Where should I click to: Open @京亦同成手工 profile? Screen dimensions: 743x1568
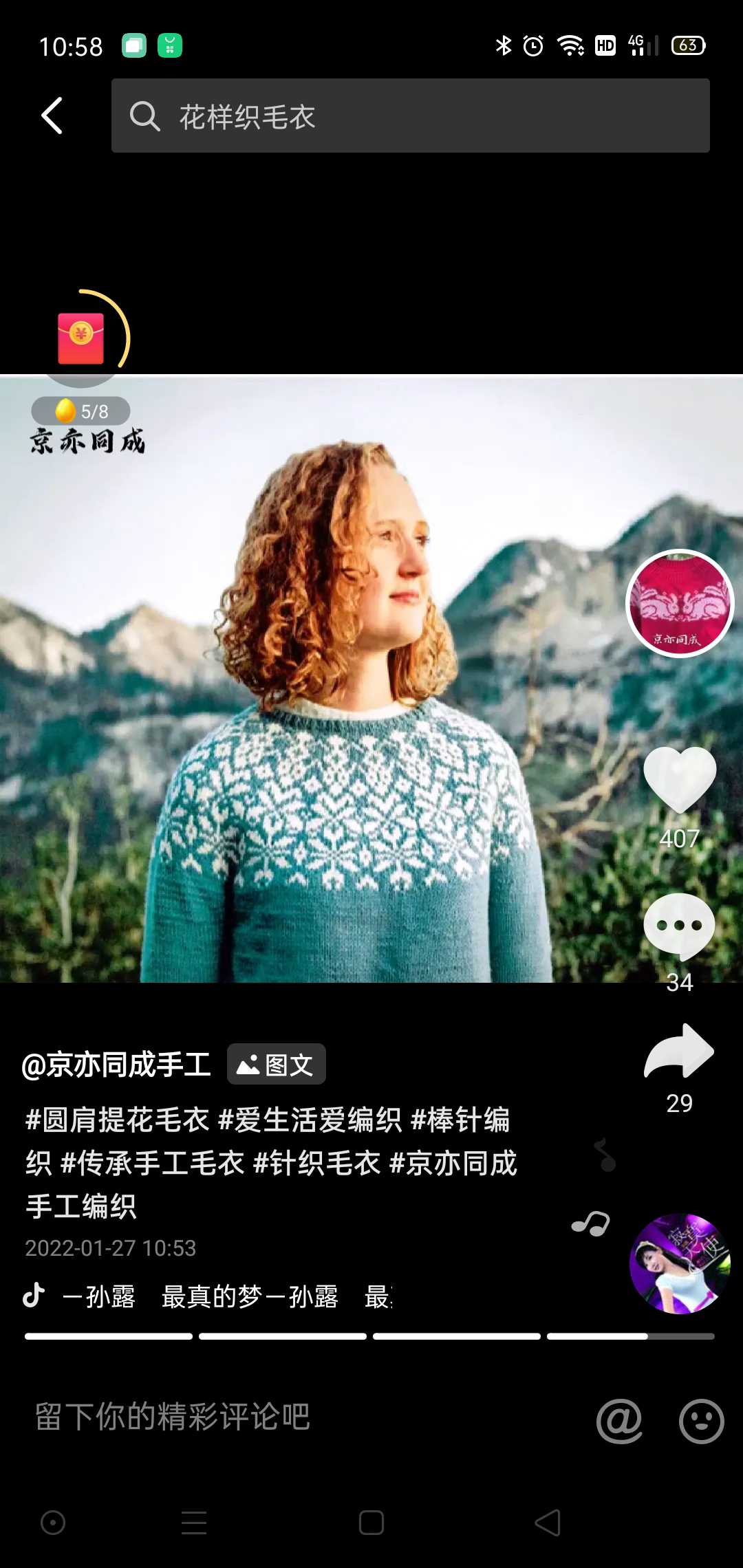(x=116, y=1065)
